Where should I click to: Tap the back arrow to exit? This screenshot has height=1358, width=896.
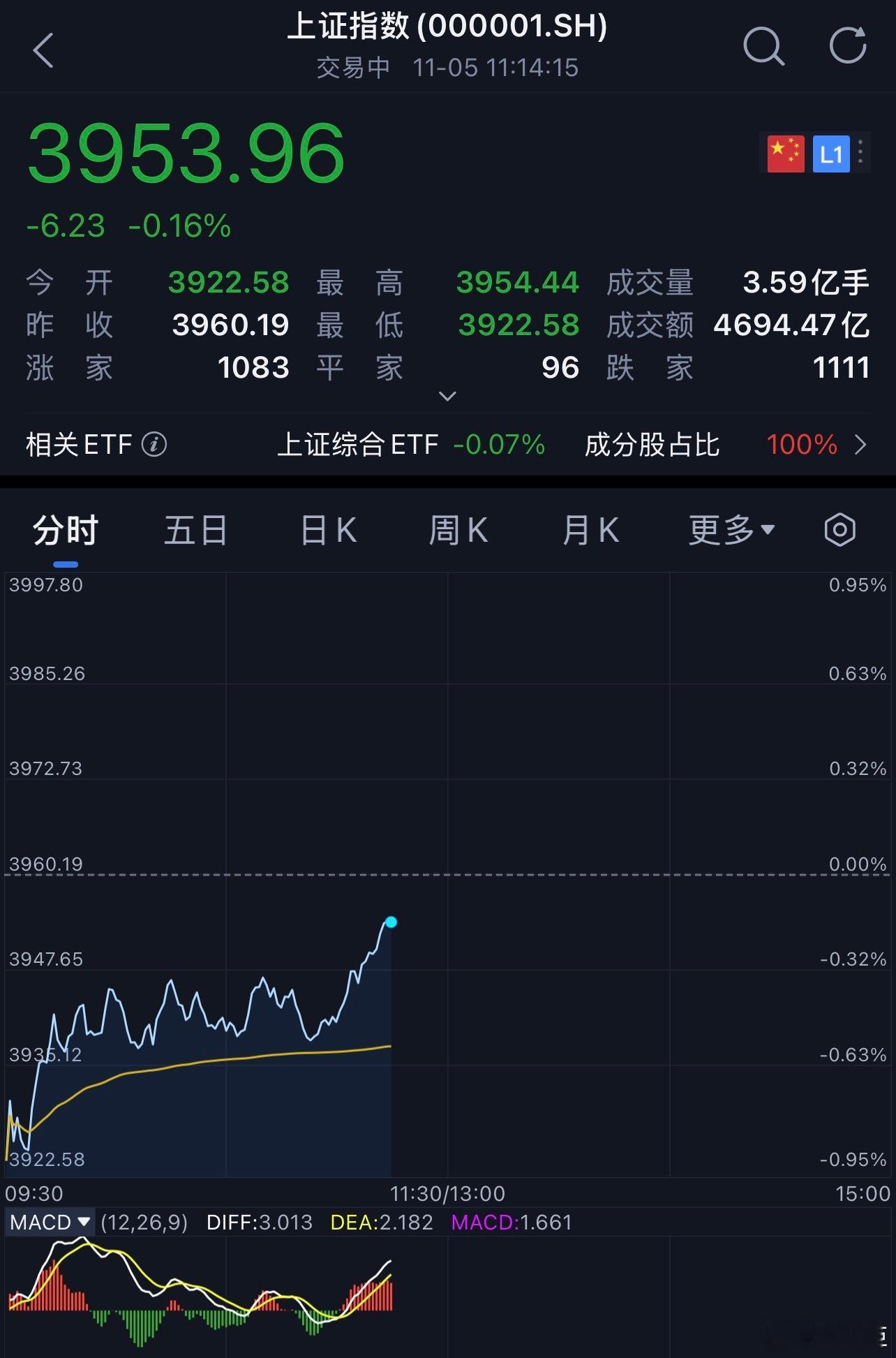pyautogui.click(x=43, y=52)
